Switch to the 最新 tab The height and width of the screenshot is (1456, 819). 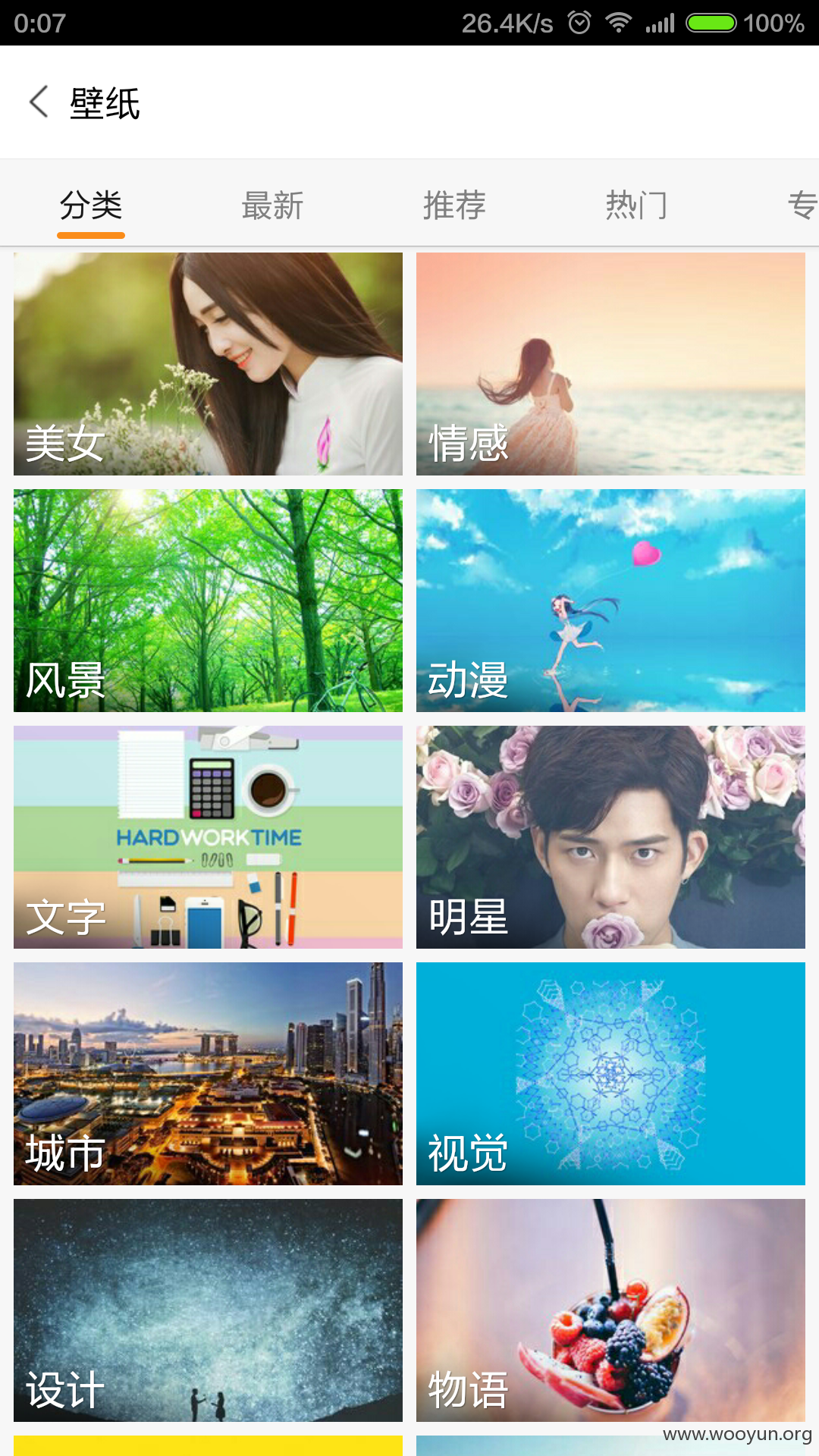(x=273, y=205)
